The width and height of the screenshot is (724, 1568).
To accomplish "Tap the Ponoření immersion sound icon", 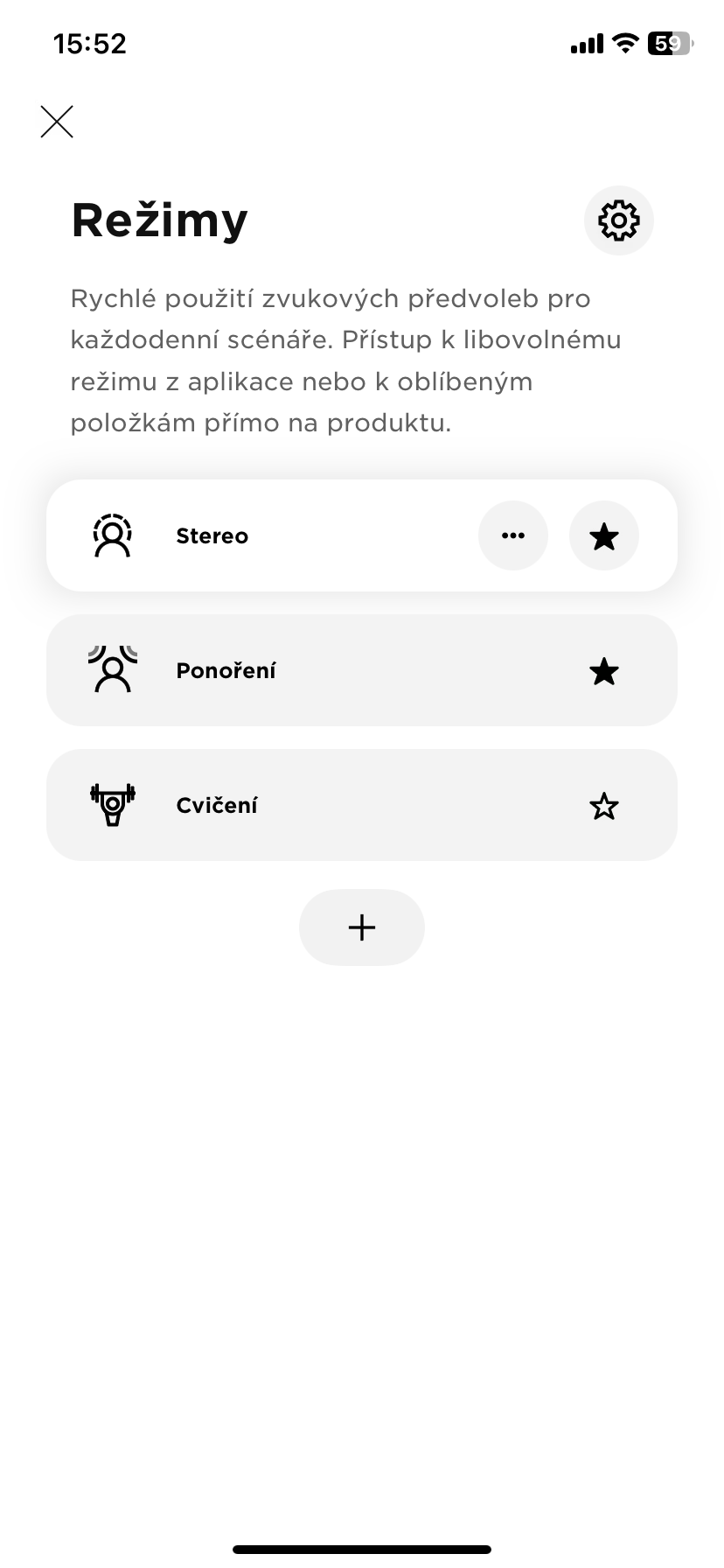I will tap(112, 670).
